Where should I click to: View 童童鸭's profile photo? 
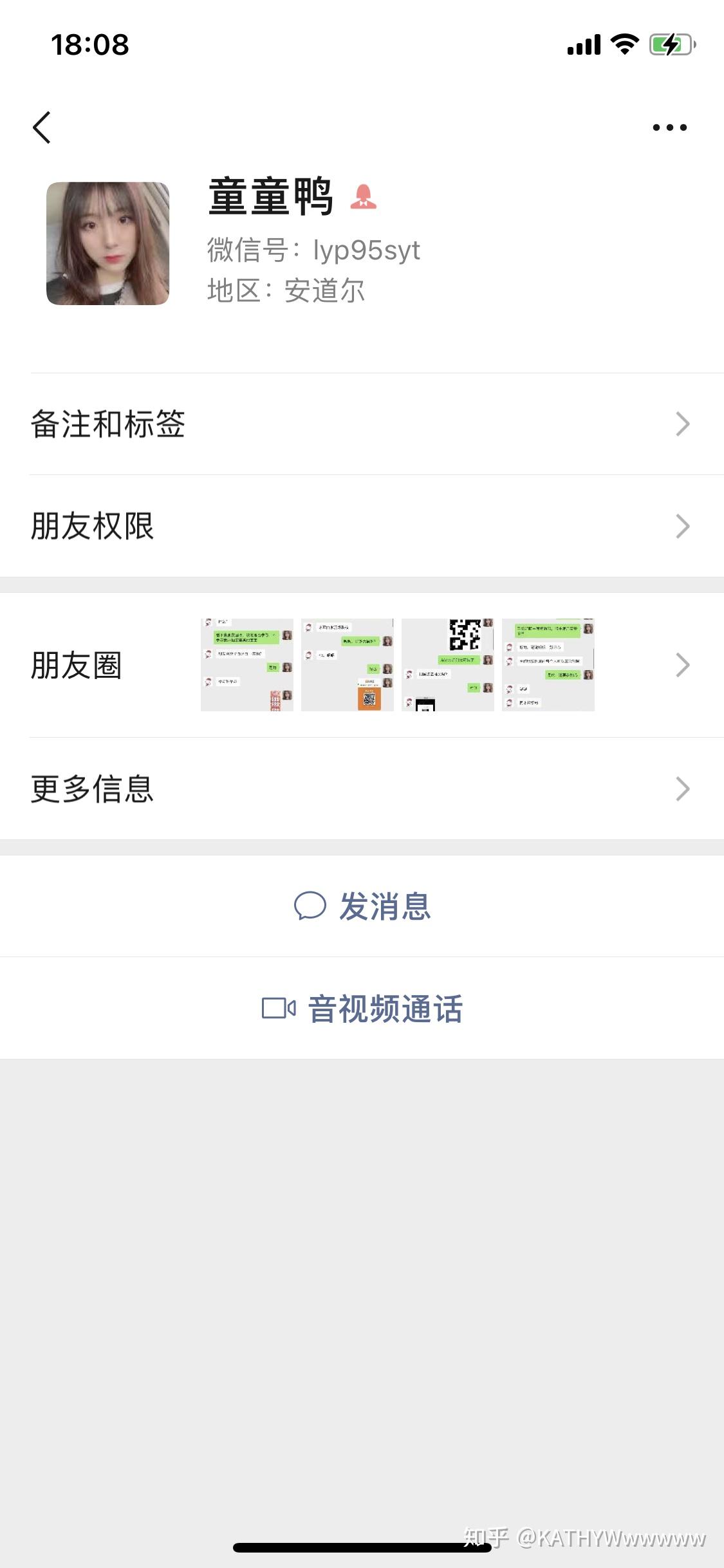108,243
